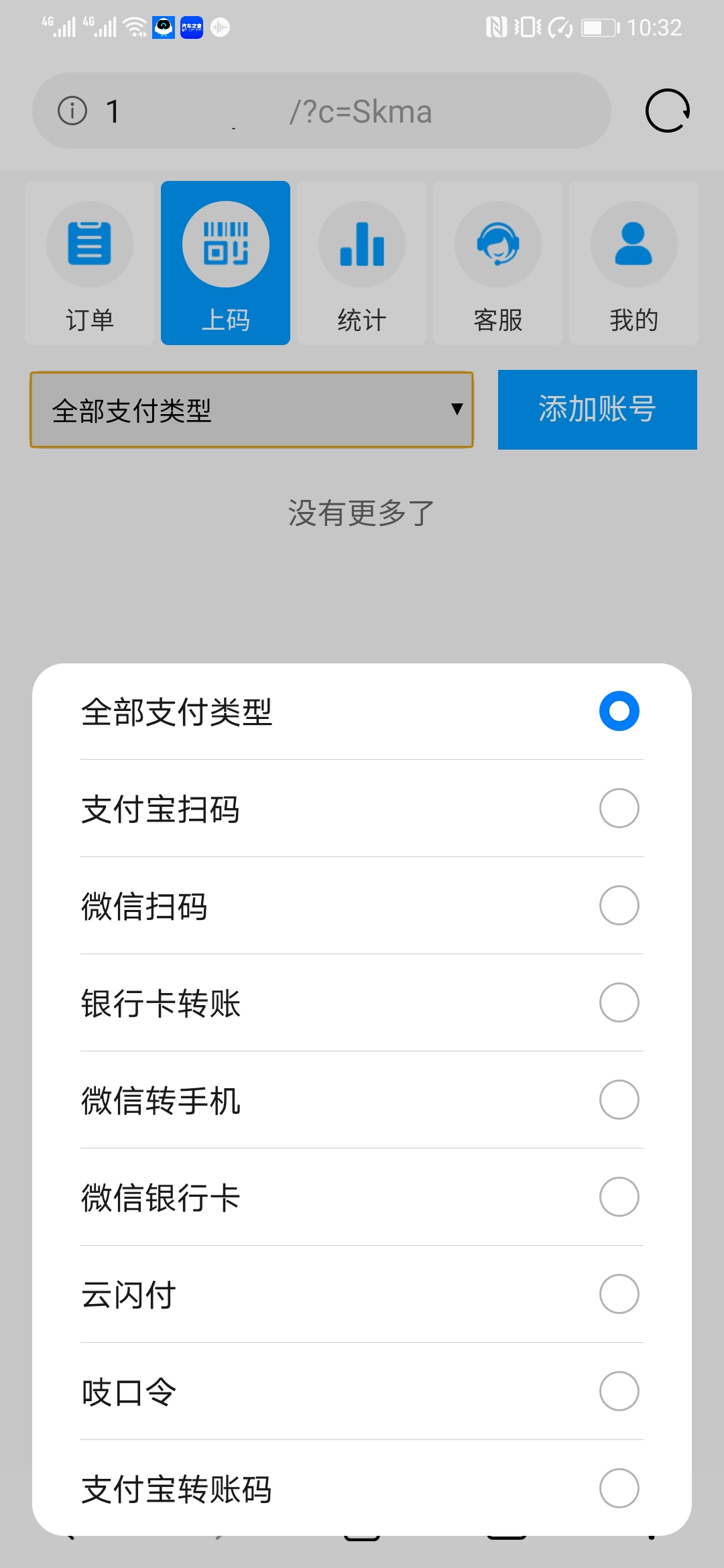Choose 支付宝扫码 payment type

click(362, 809)
